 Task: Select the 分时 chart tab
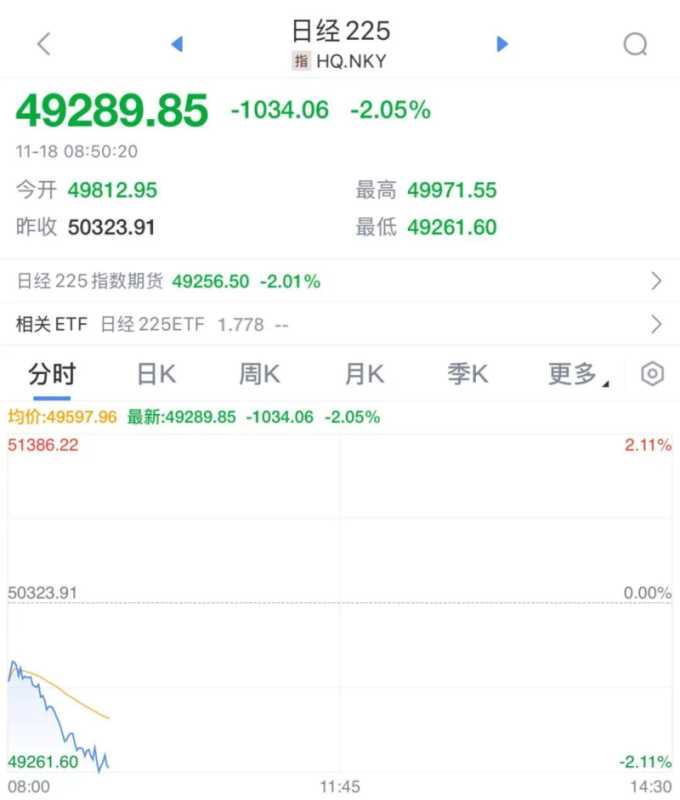52,374
